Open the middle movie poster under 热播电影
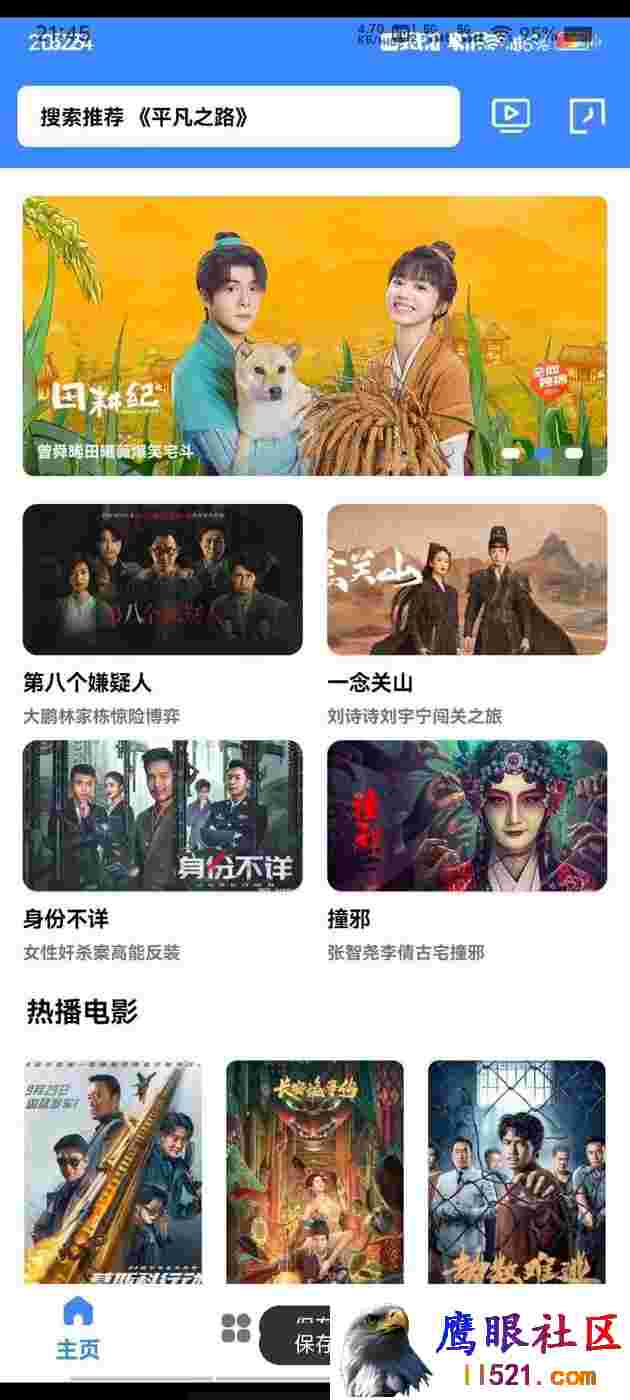 315,1172
